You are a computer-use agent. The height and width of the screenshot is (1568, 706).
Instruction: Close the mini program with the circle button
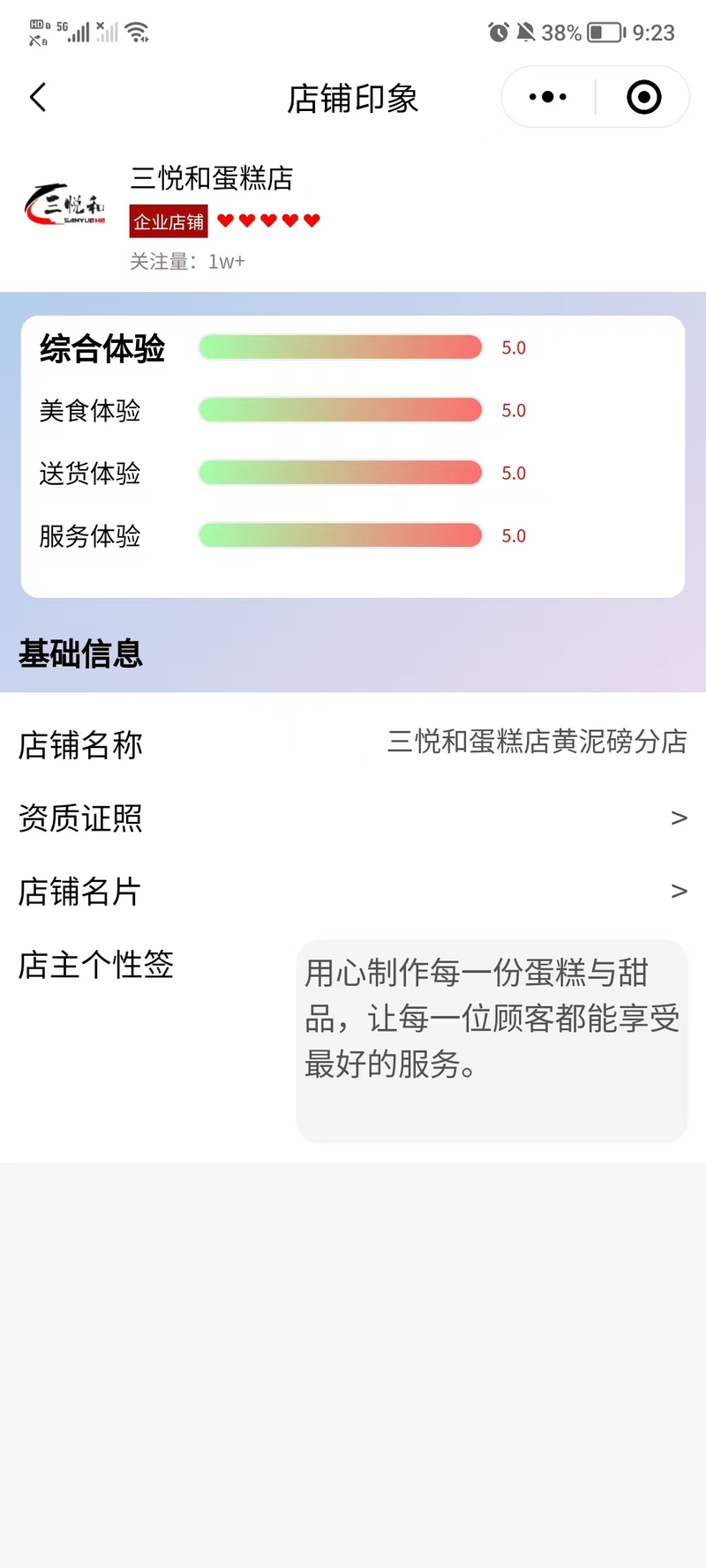tap(643, 97)
